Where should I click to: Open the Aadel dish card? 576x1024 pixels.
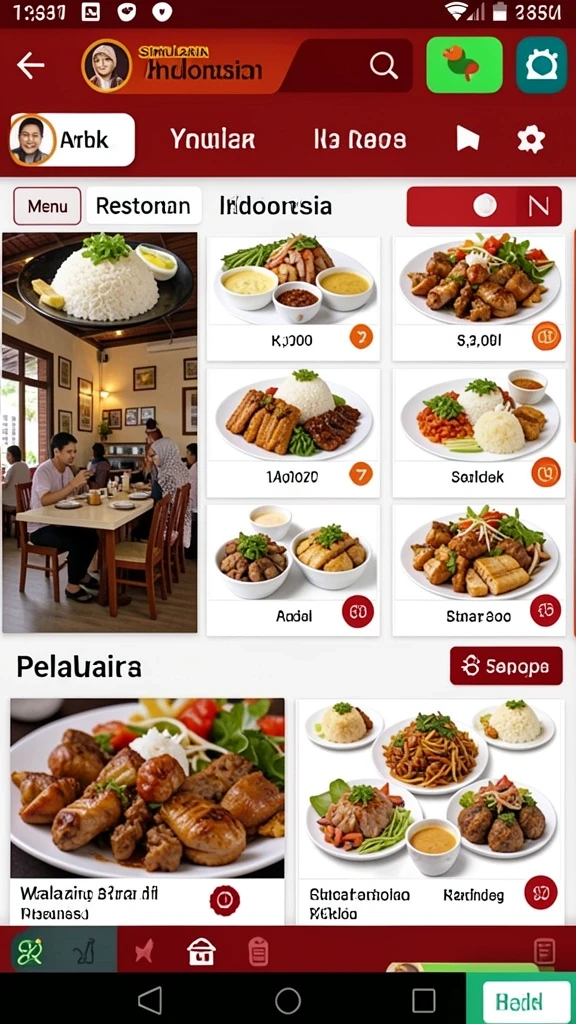pos(293,570)
